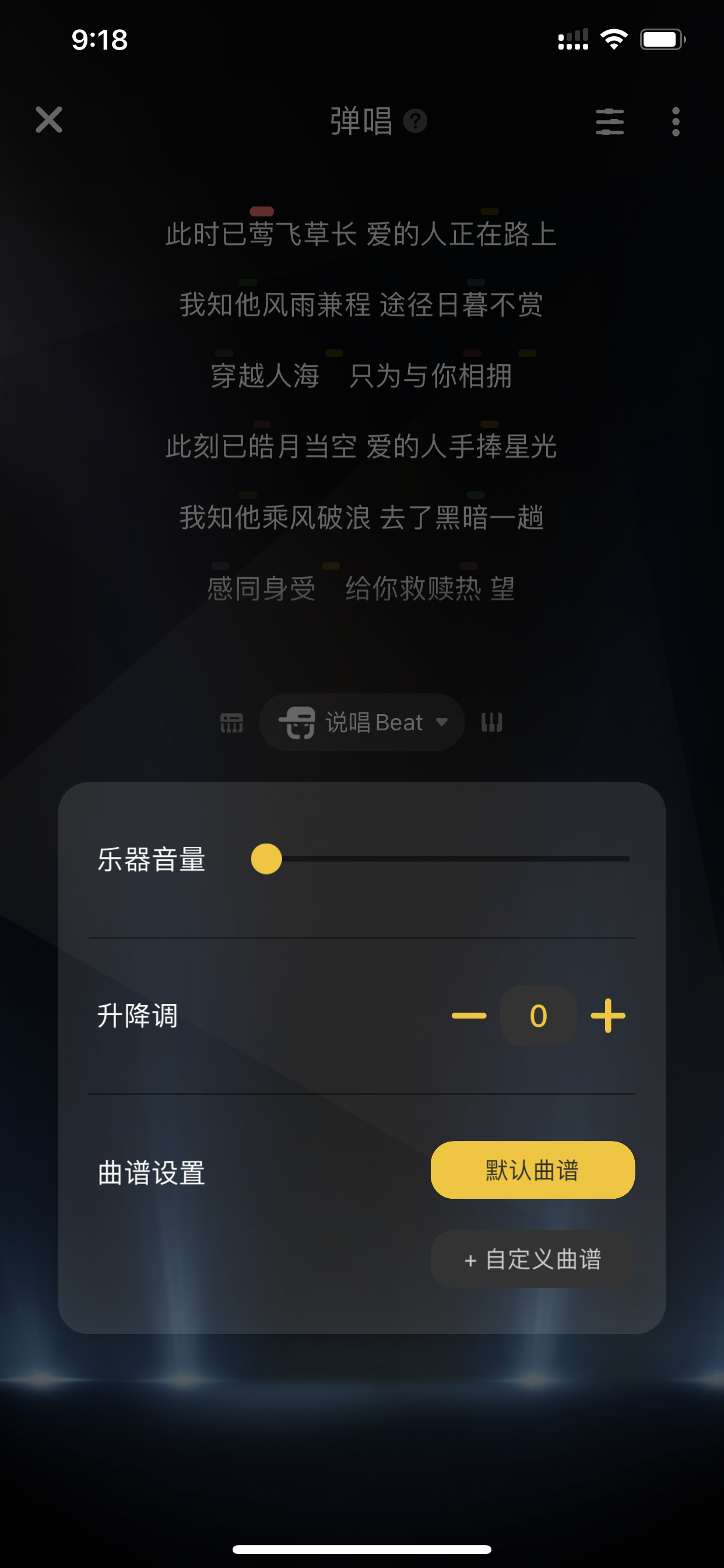Lower the key with the minus button
Screen dimensions: 724x1568
469,1016
